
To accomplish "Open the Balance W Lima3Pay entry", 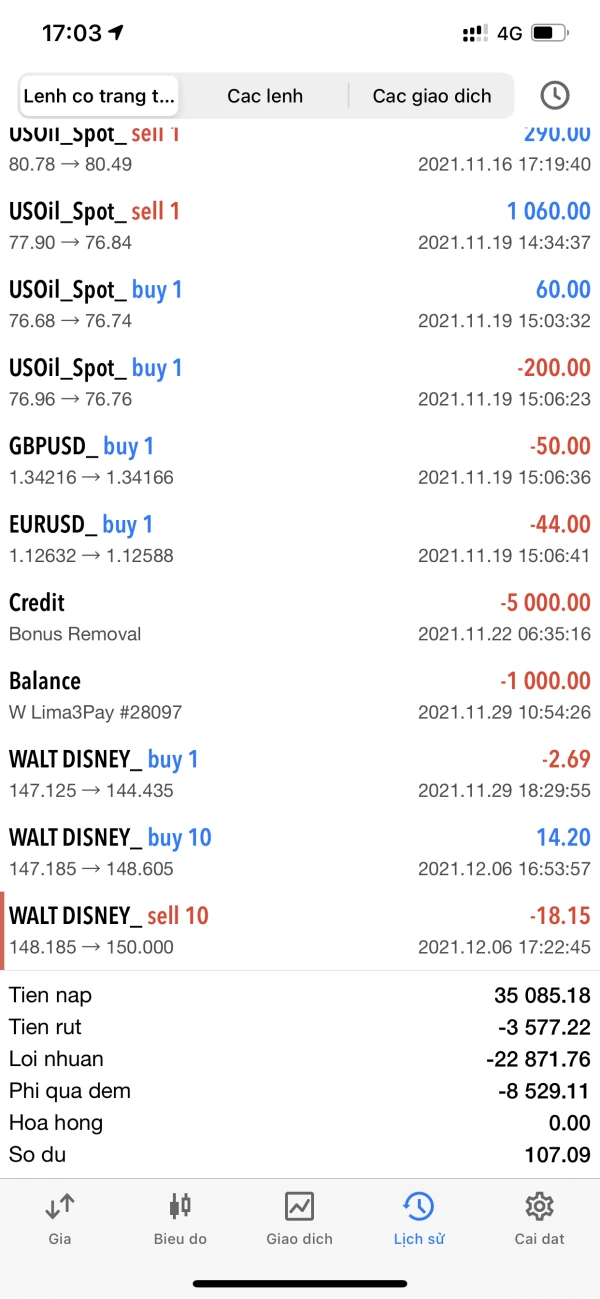I will (x=300, y=695).
